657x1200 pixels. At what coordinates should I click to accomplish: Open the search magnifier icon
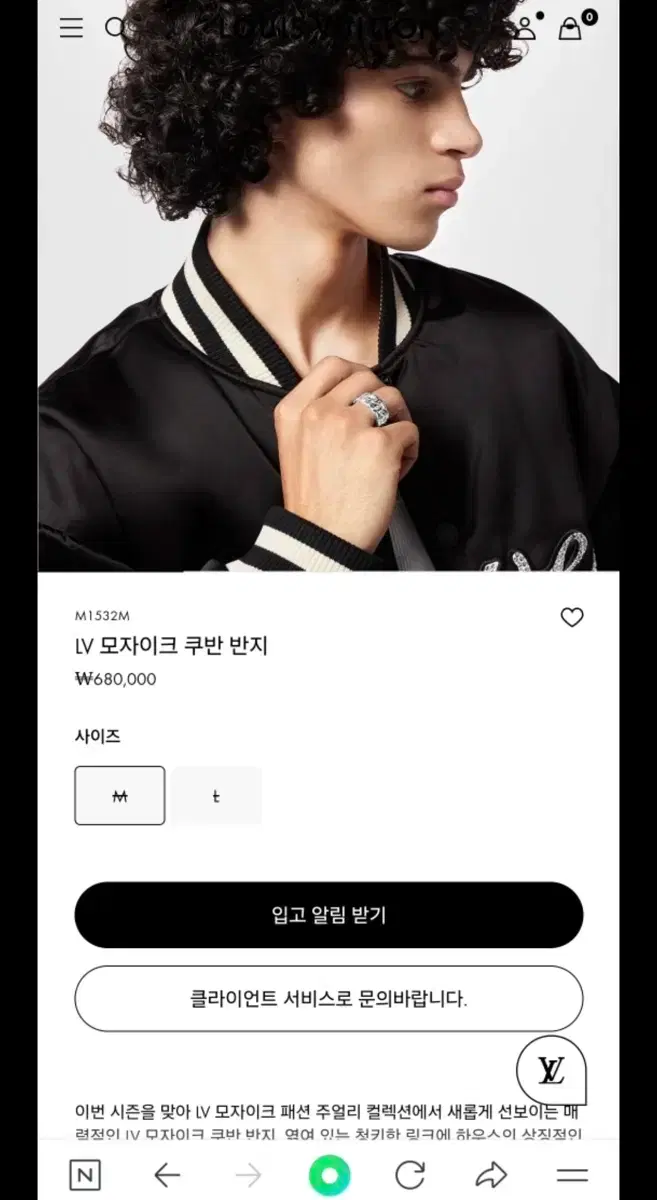click(116, 28)
